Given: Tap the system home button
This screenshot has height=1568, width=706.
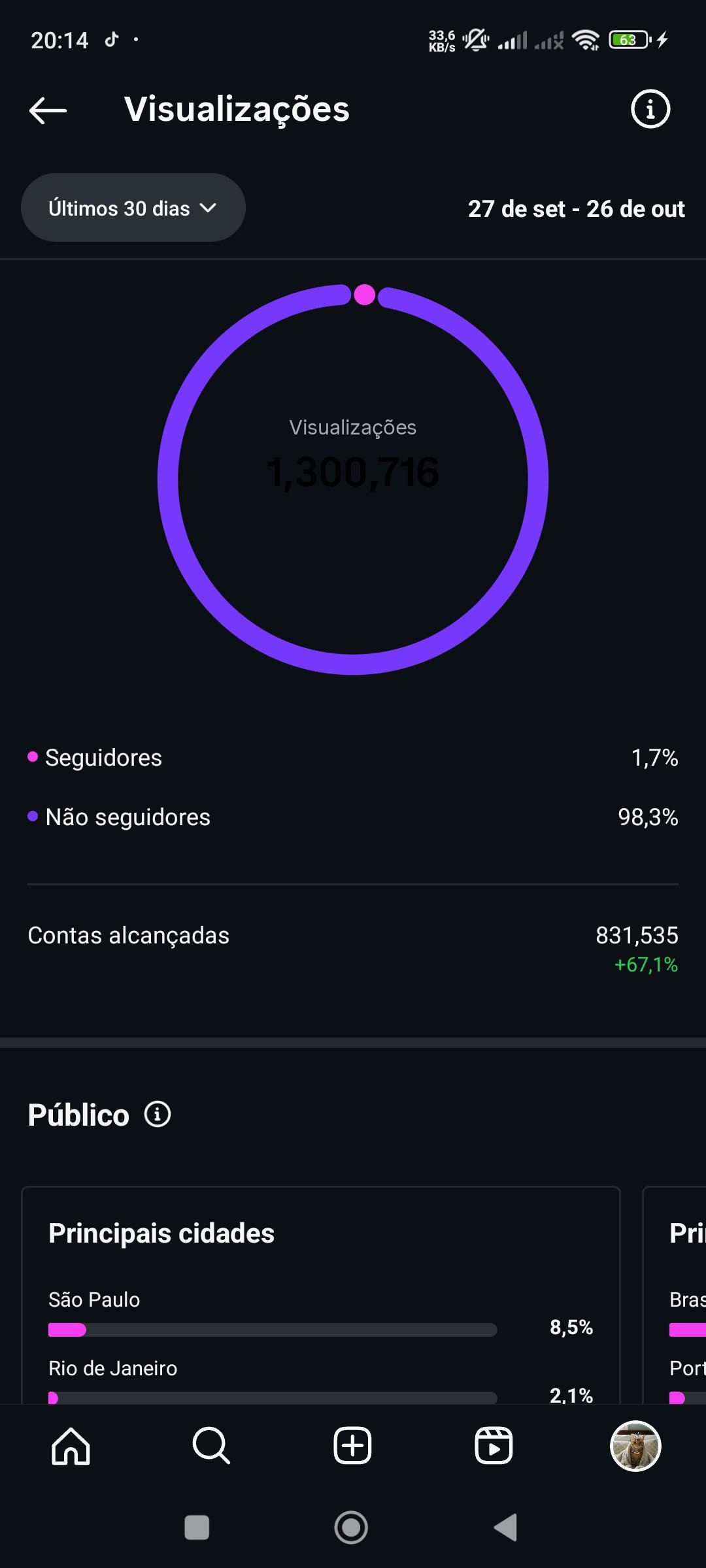Looking at the screenshot, I should (x=351, y=1527).
